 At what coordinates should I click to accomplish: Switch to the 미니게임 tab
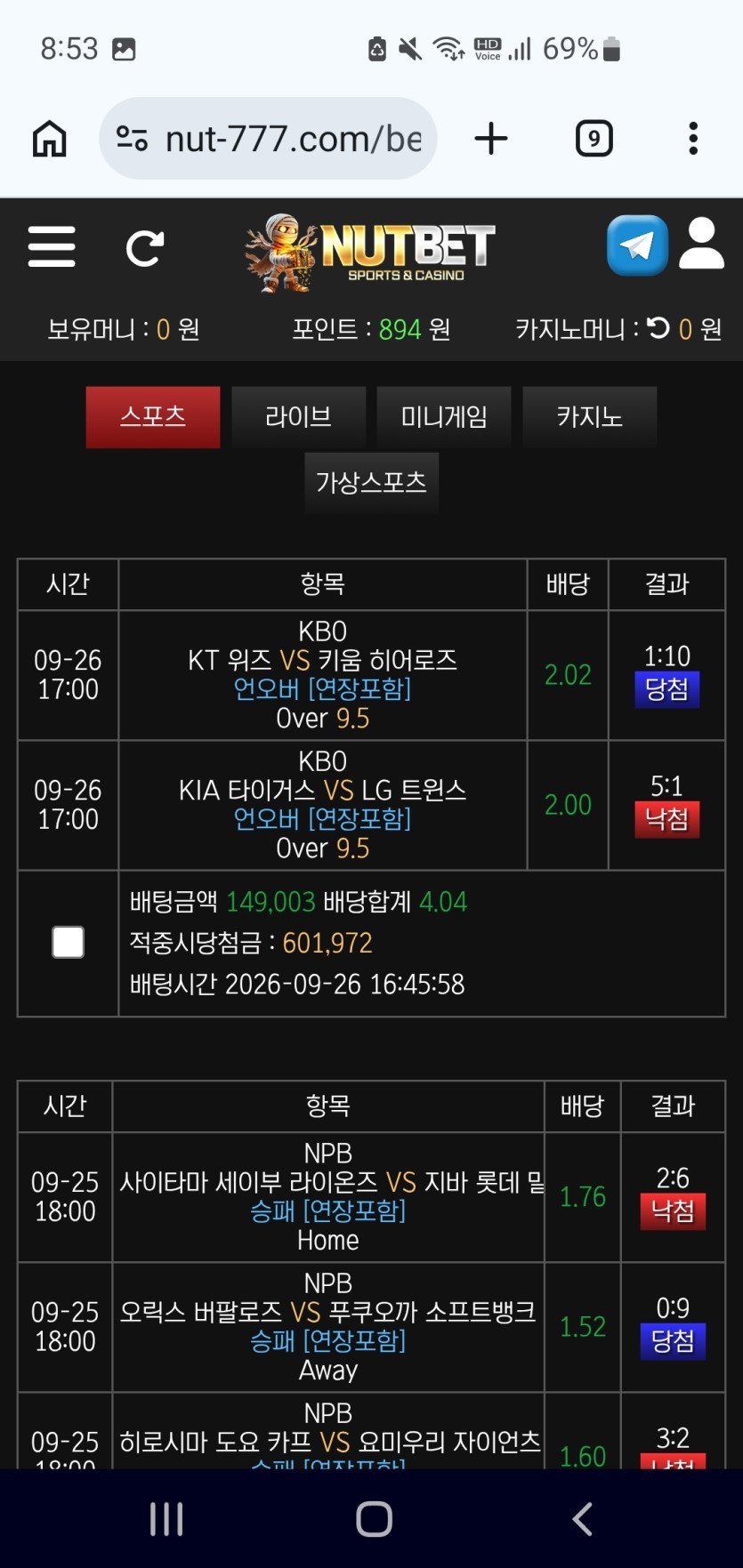coord(444,416)
